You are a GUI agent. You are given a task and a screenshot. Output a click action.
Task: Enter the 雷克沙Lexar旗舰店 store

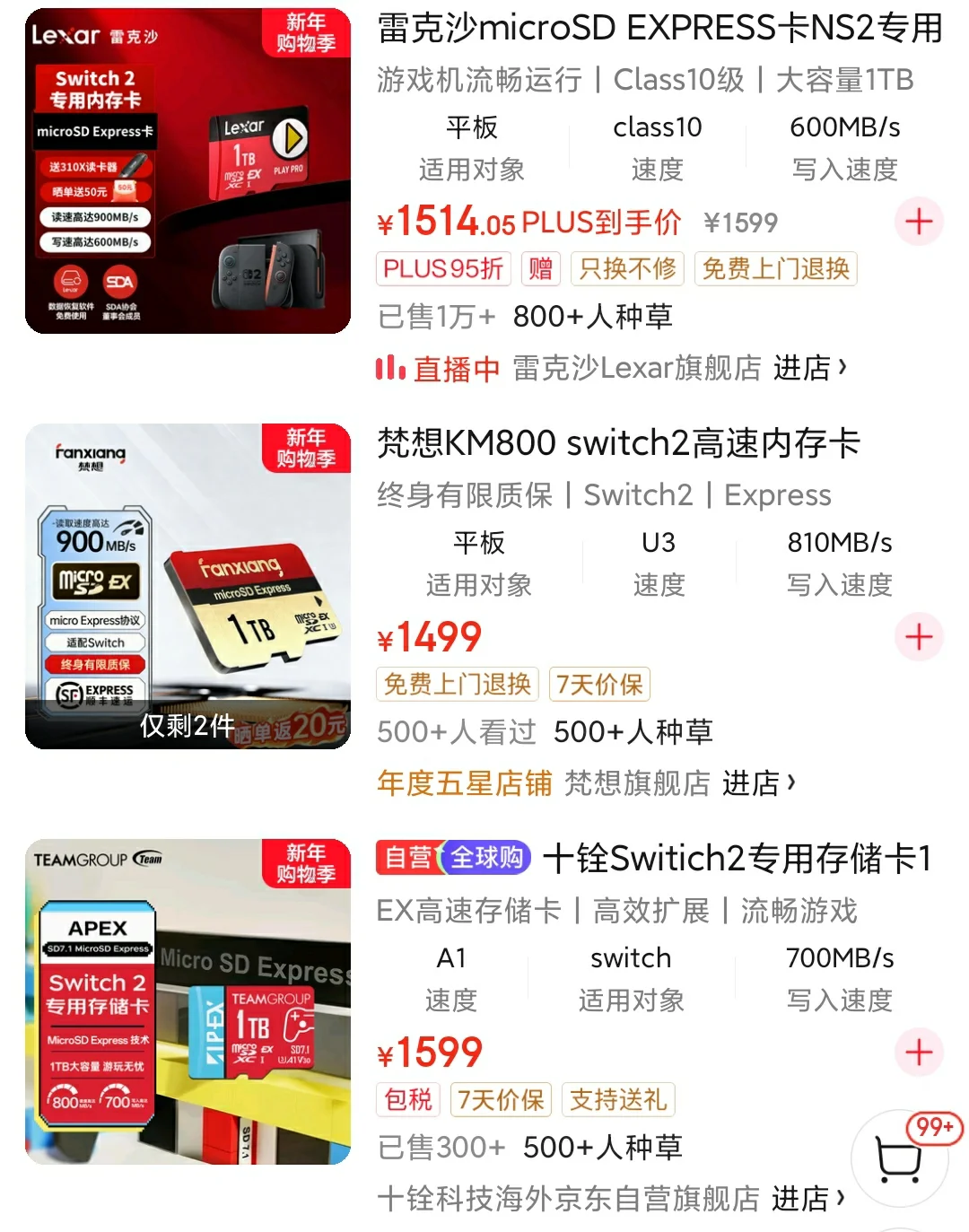coord(809,368)
